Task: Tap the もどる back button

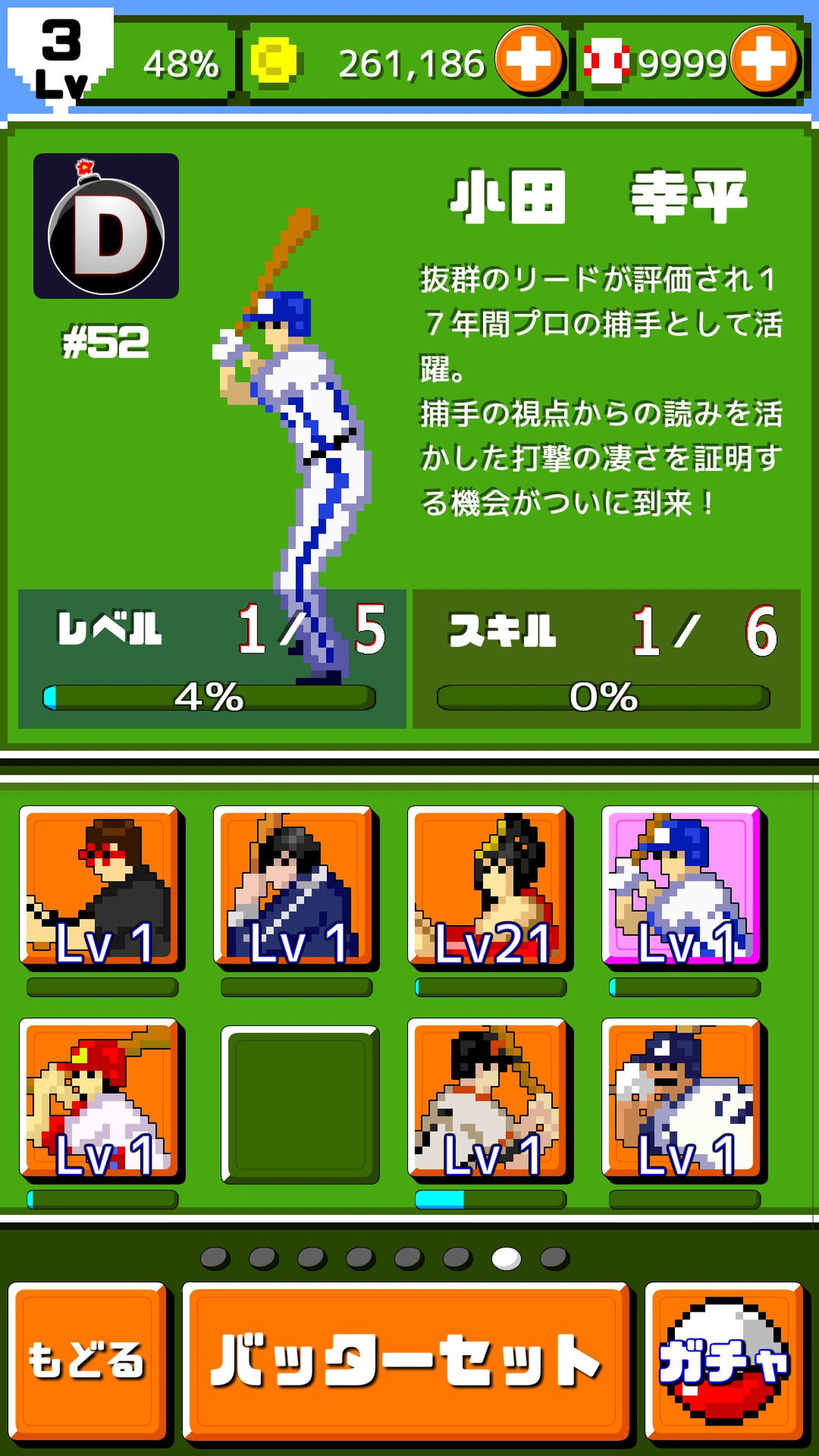Action: click(88, 1362)
